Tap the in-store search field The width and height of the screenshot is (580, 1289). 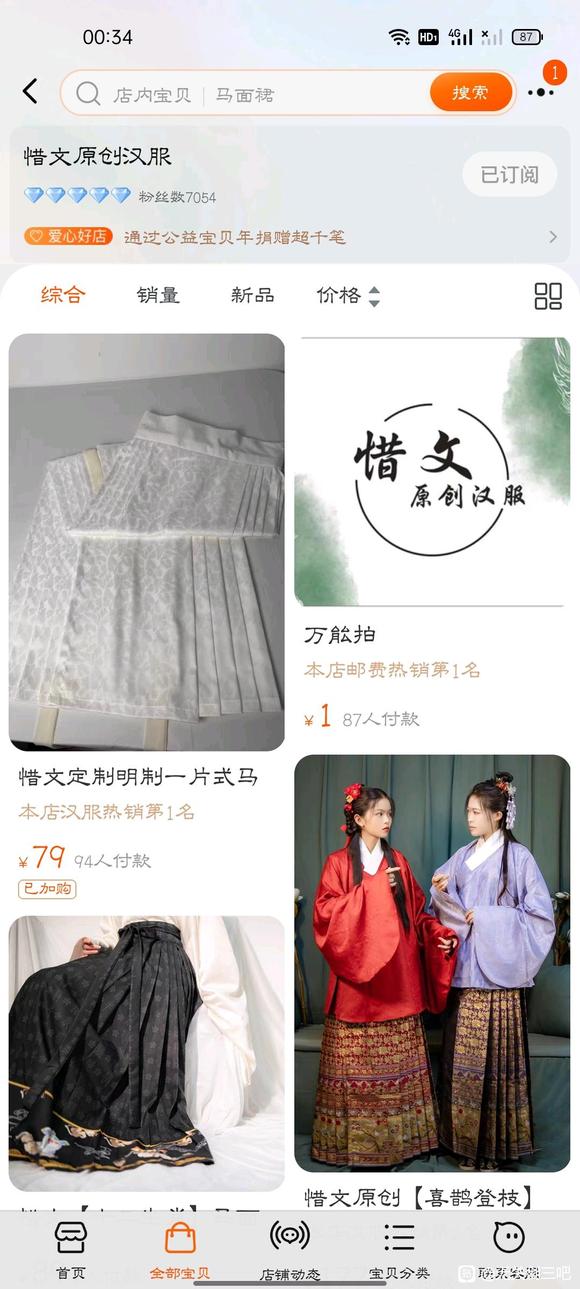[245, 94]
